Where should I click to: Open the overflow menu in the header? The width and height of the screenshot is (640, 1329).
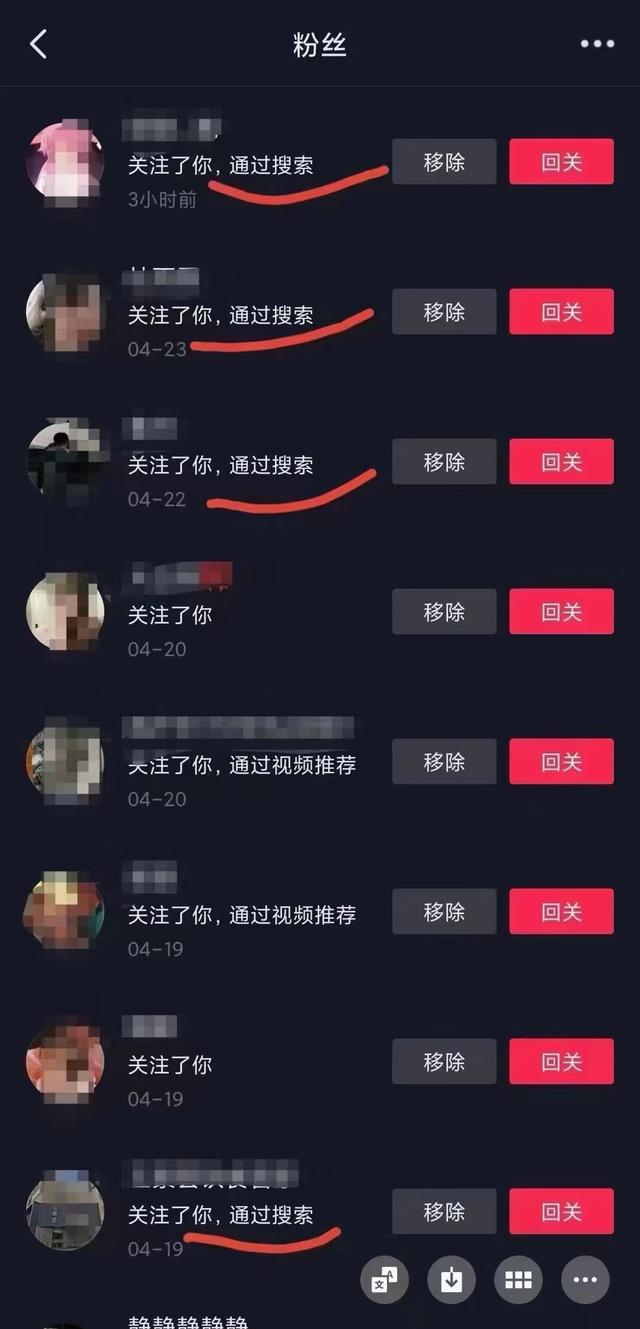(597, 44)
